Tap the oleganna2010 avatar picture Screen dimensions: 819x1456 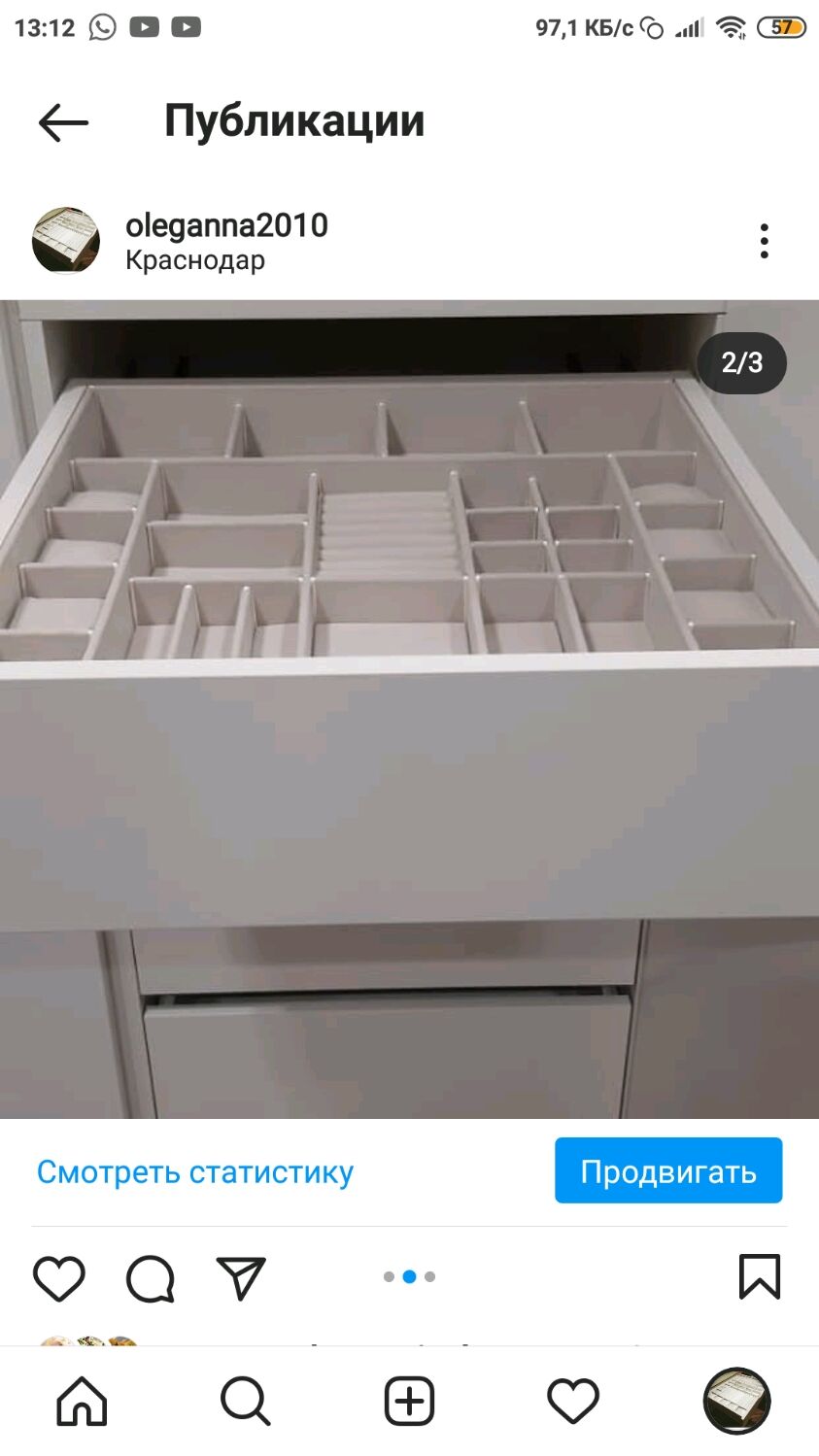[66, 240]
